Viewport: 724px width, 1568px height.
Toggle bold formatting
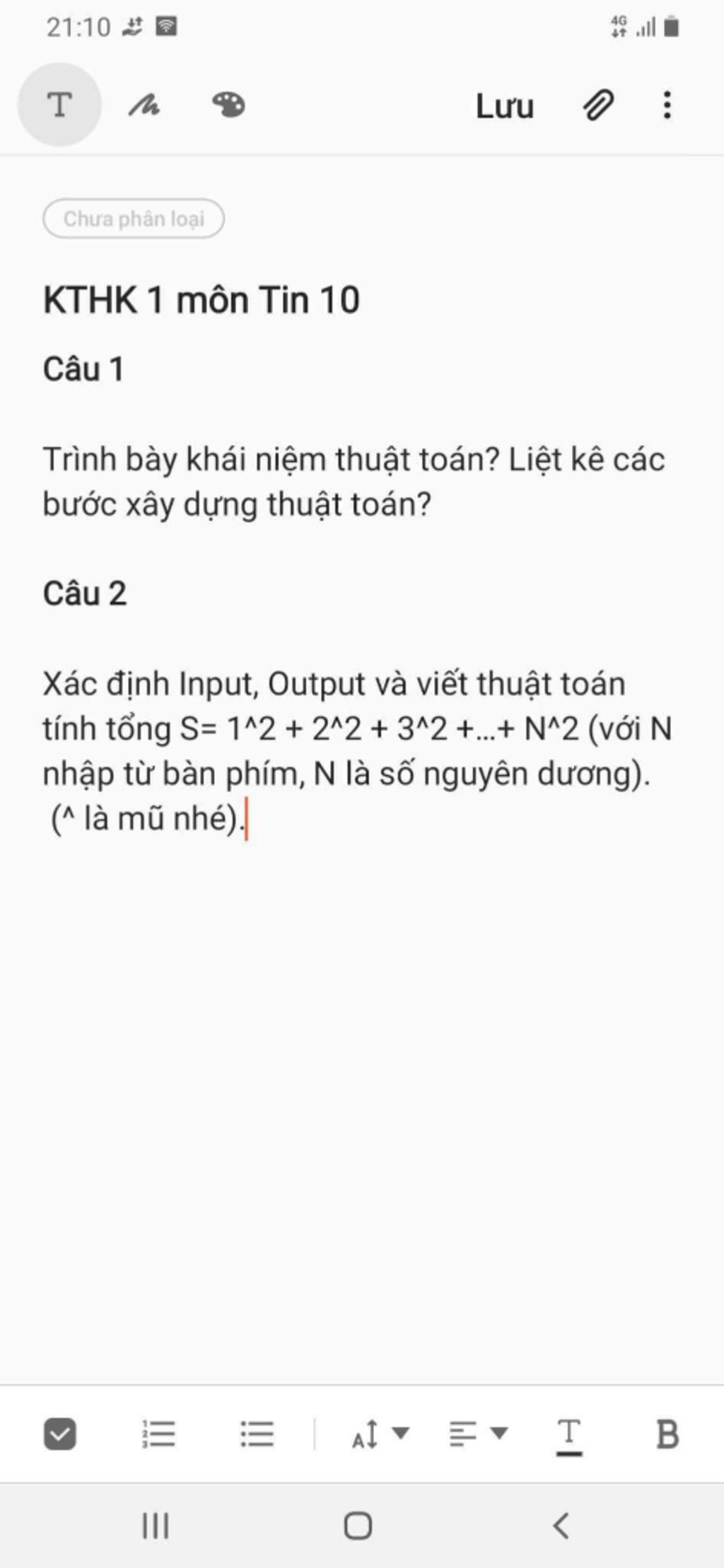(x=667, y=1434)
